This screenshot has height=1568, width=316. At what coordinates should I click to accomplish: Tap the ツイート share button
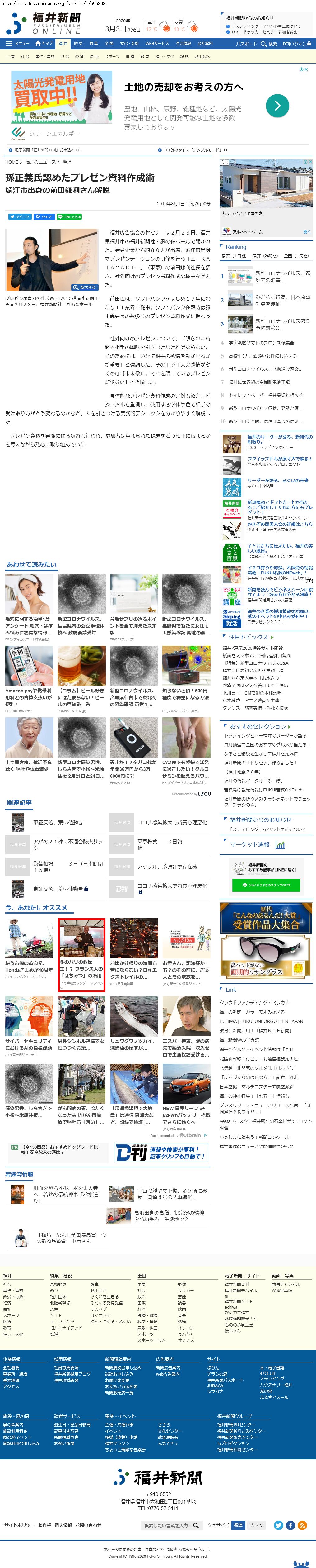coord(20,217)
